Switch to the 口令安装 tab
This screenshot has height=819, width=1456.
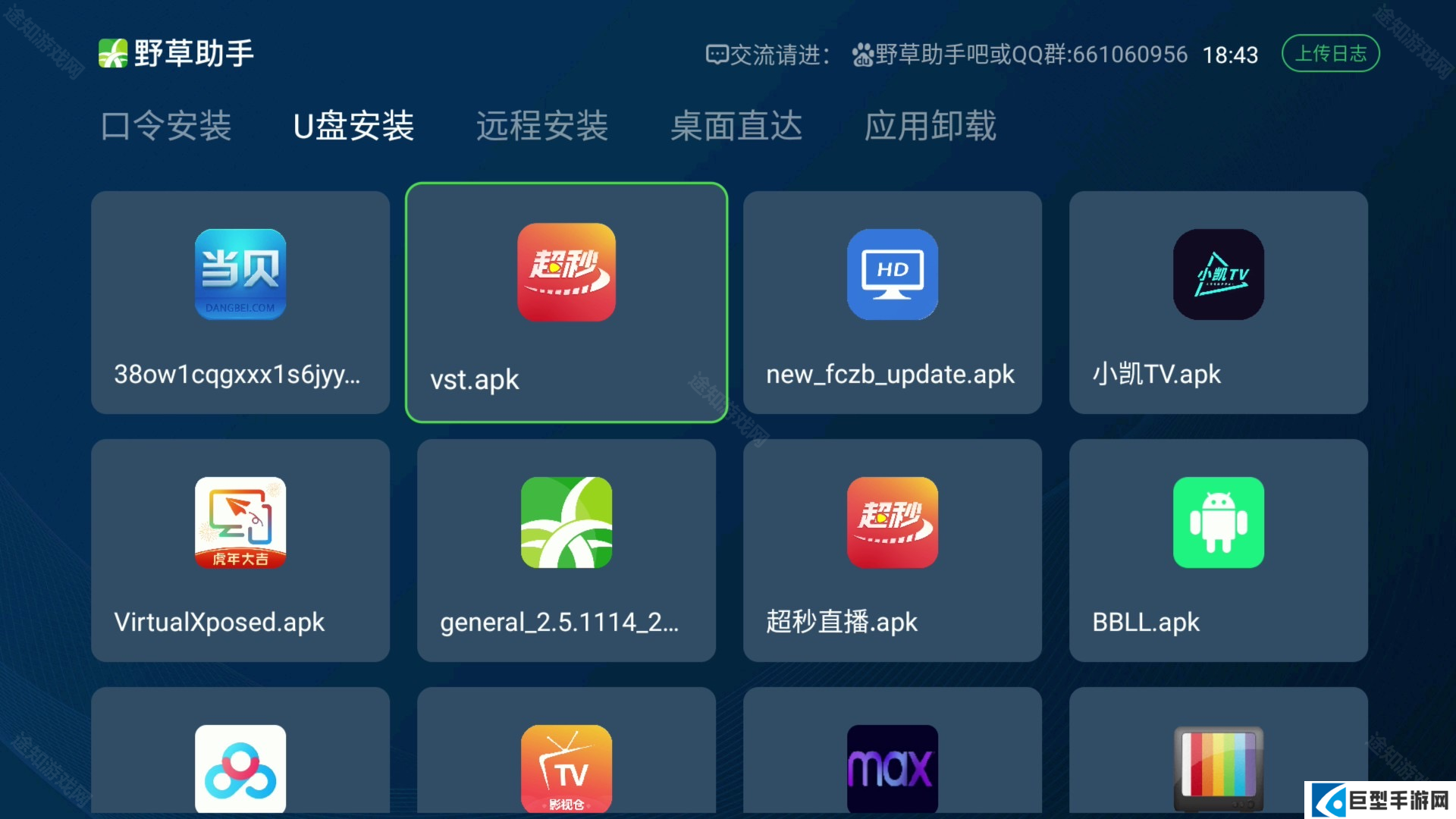(x=166, y=126)
